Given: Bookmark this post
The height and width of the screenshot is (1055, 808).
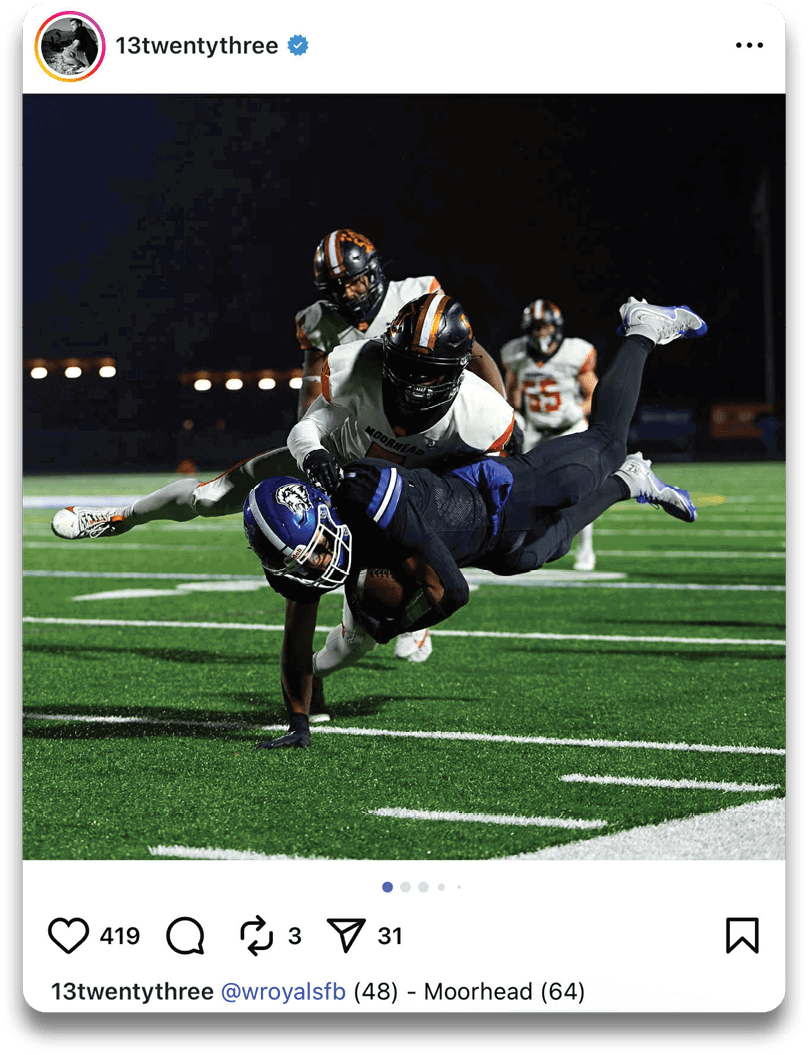Looking at the screenshot, I should click(742, 936).
